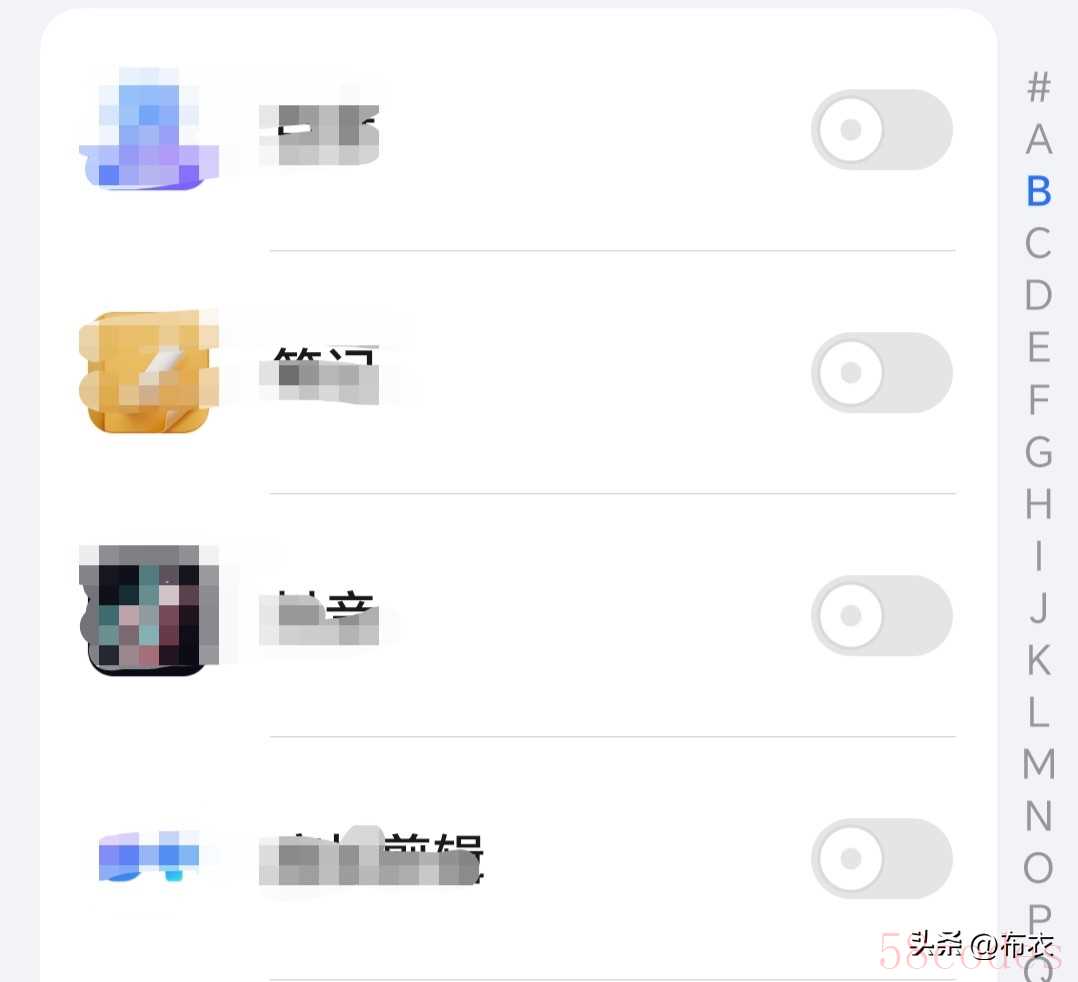Jump to letter C in the index
Viewport: 1078px width, 982px height.
tap(1039, 243)
